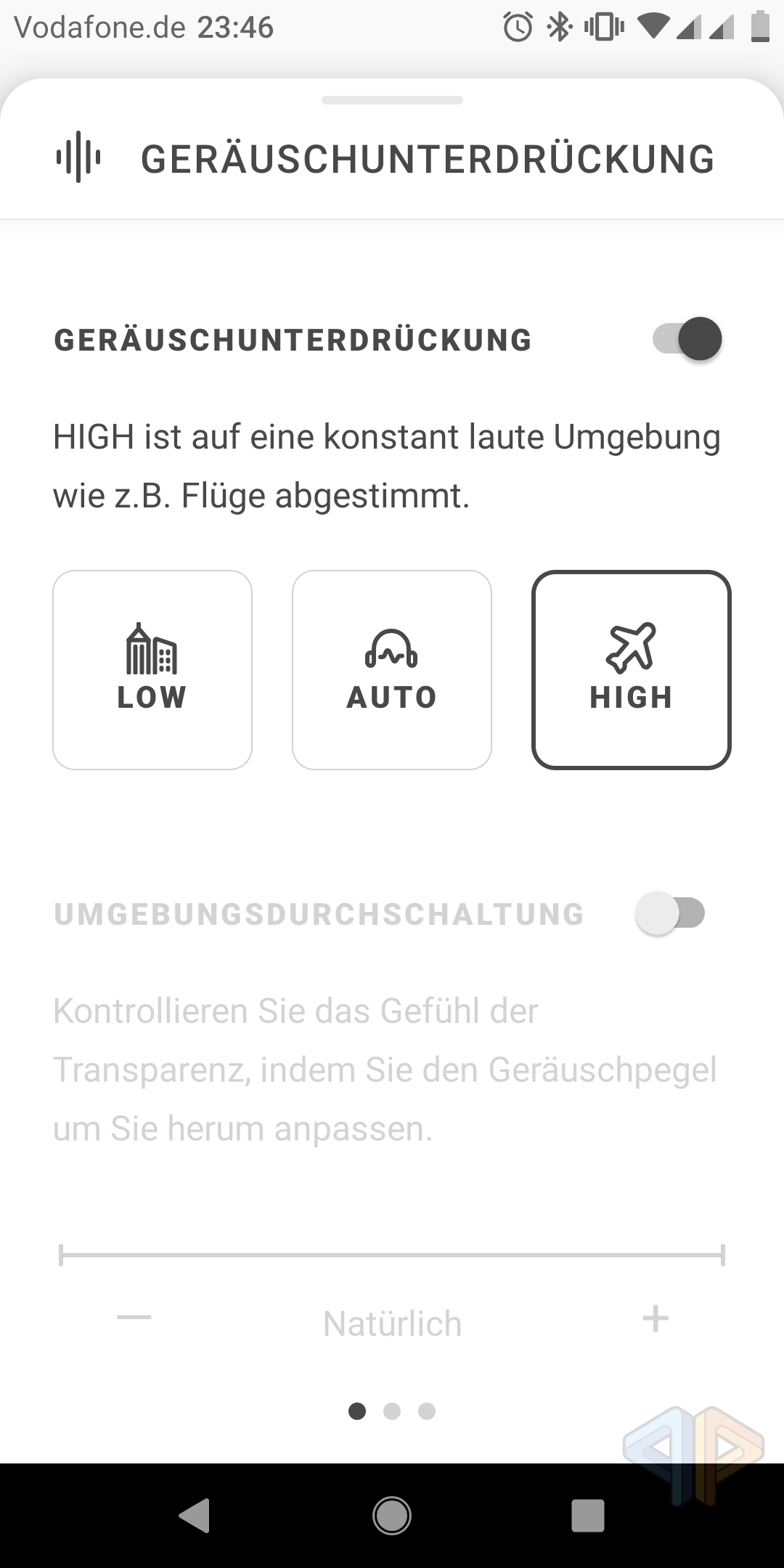The width and height of the screenshot is (784, 1568).
Task: Go back with the system back button
Action: tap(195, 1515)
